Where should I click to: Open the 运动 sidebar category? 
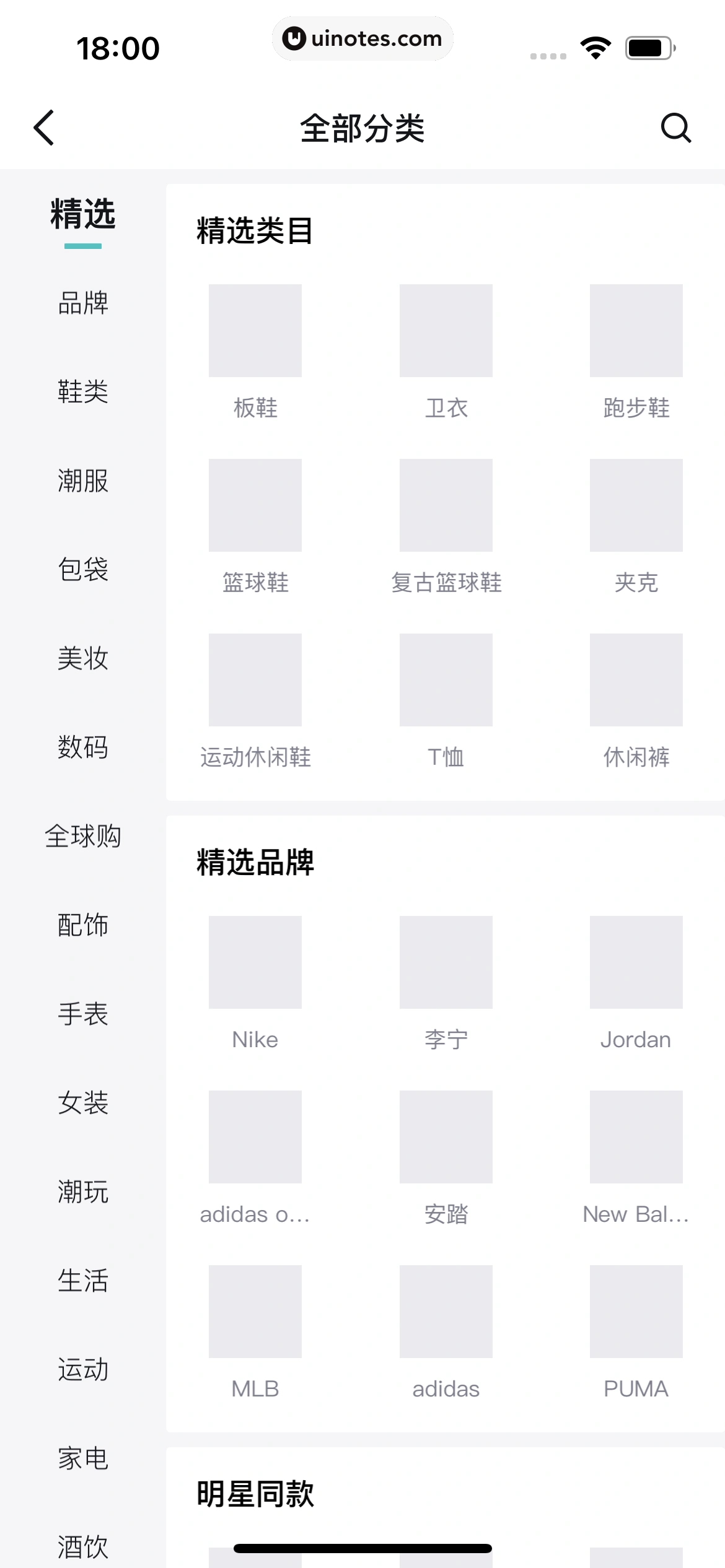pyautogui.click(x=82, y=1370)
